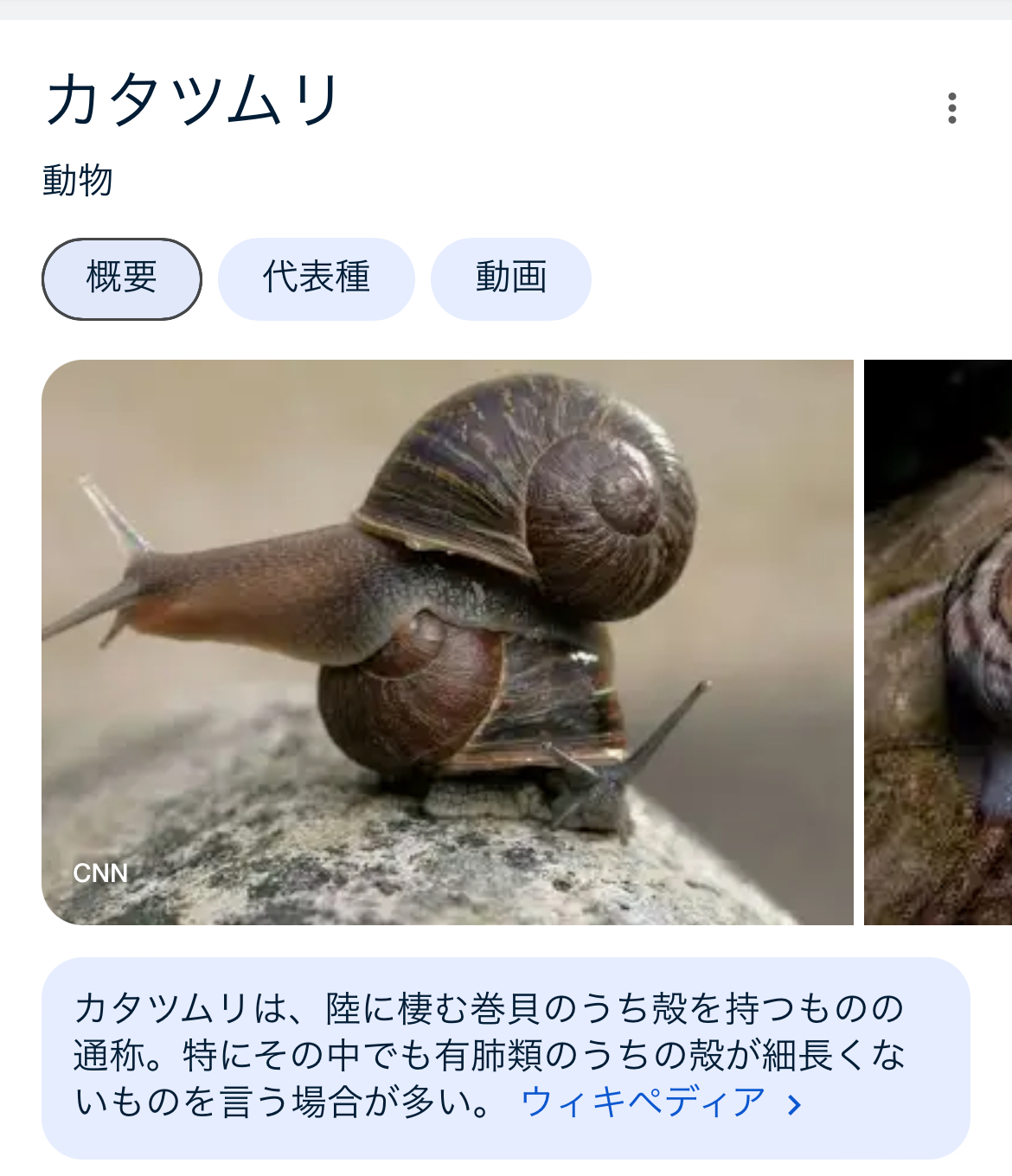Image resolution: width=1012 pixels, height=1176 pixels.
Task: Select the 概要 chip
Action: 121,278
